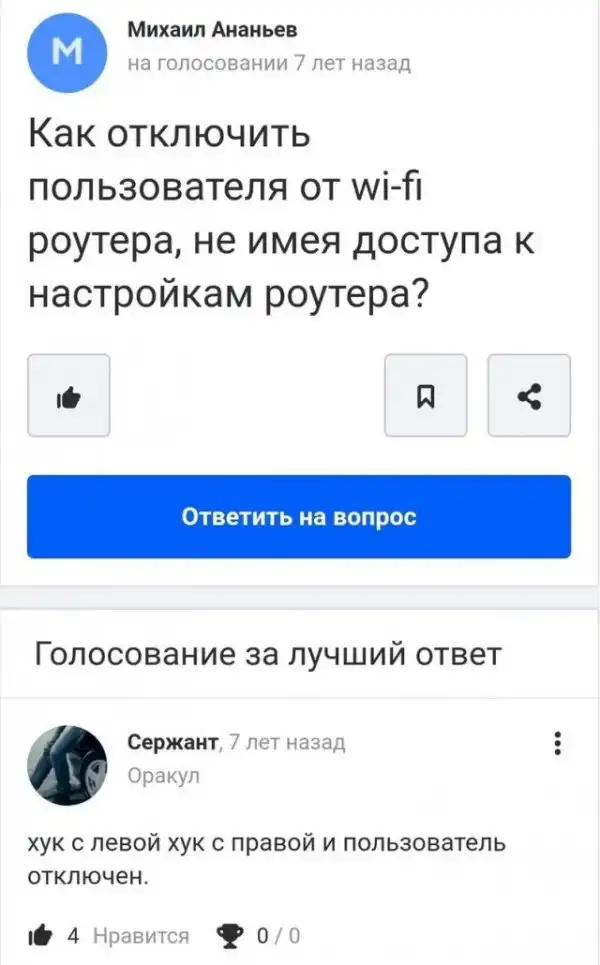This screenshot has height=965, width=600.
Task: Share this question
Action: (x=528, y=395)
